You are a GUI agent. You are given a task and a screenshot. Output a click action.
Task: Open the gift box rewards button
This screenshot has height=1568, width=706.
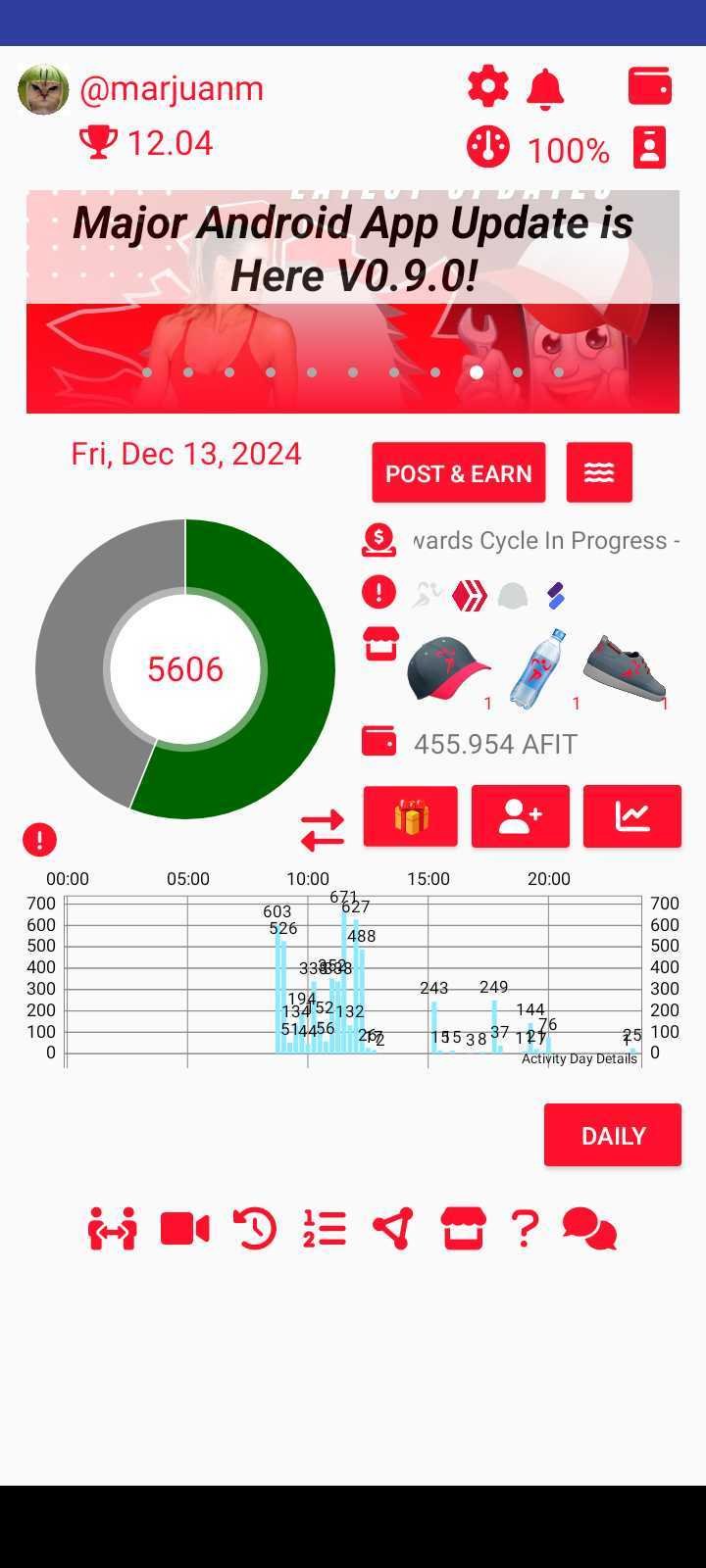click(x=411, y=816)
